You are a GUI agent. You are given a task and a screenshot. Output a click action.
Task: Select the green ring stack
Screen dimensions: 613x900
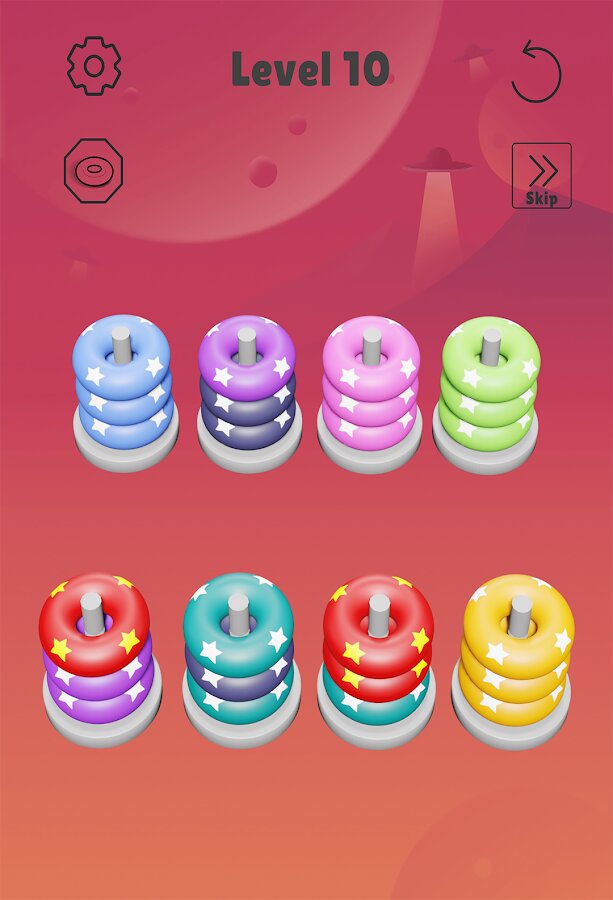pos(489,388)
